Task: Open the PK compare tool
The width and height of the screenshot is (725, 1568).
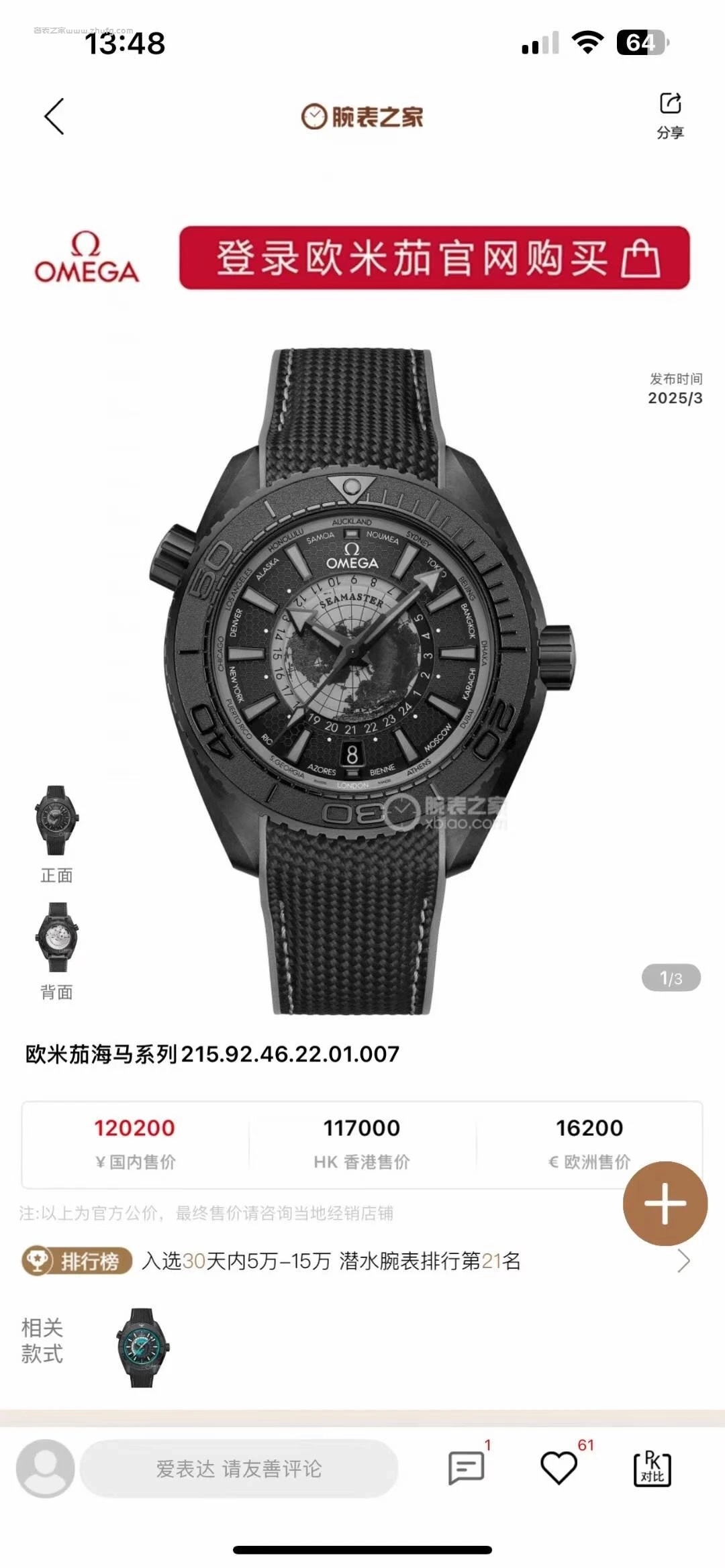Action: click(x=652, y=1469)
